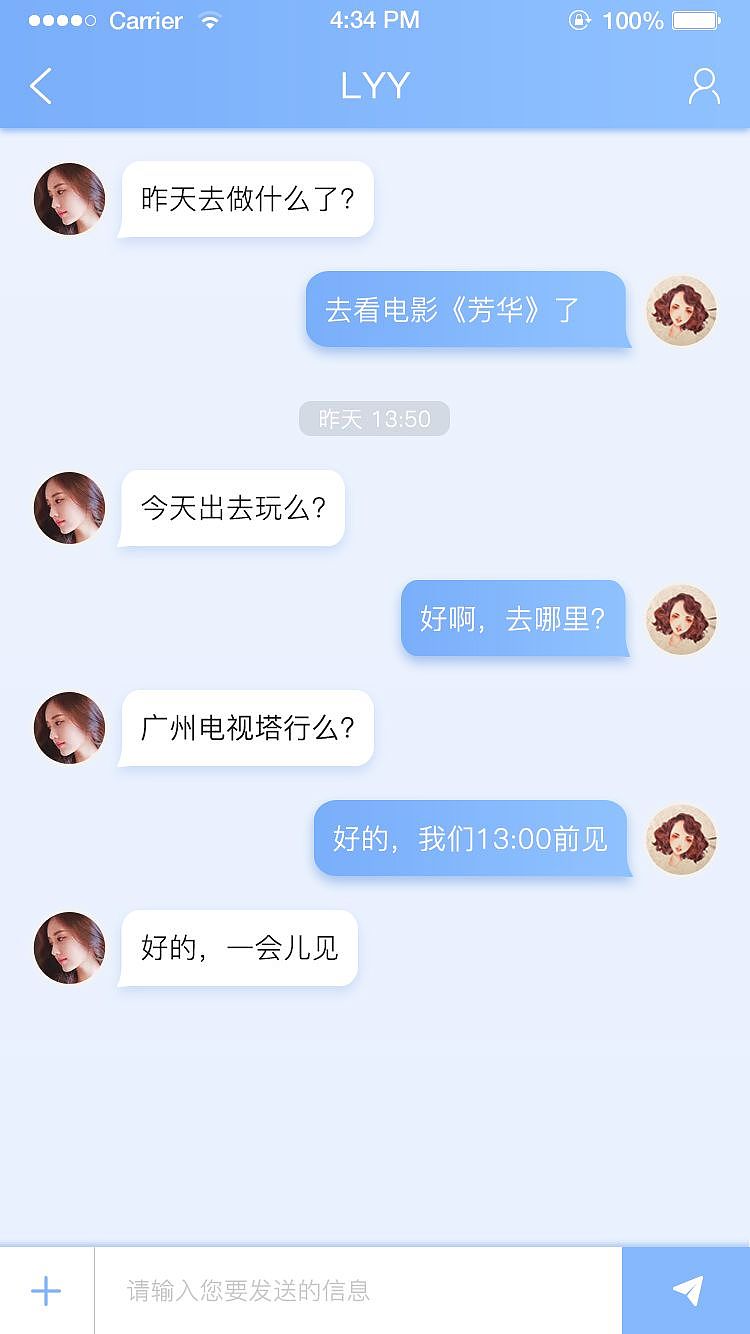Go back from the LYY chat
The width and height of the screenshot is (750, 1334).
(x=41, y=87)
